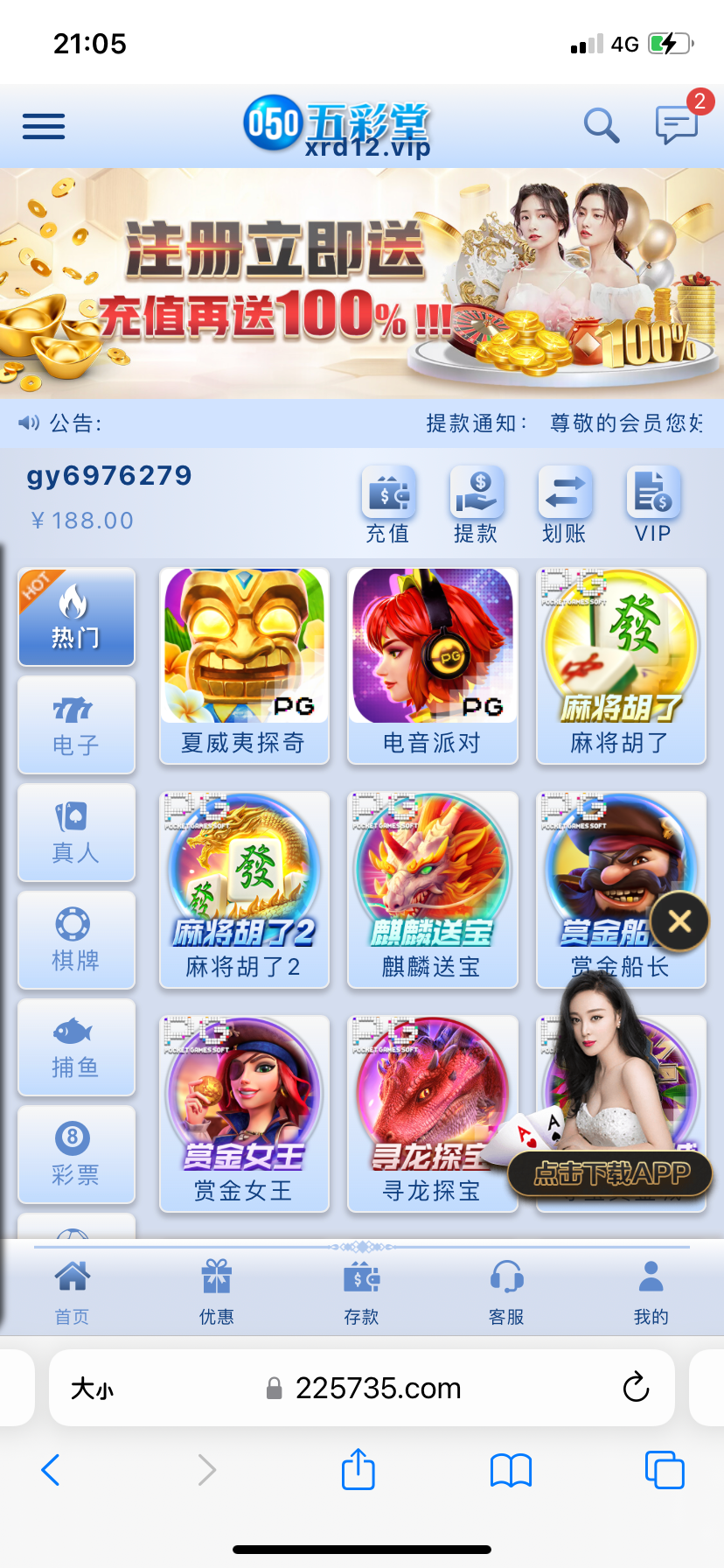Tap 点击下载APP download button
The height and width of the screenshot is (1568, 724).
pyautogui.click(x=611, y=1173)
